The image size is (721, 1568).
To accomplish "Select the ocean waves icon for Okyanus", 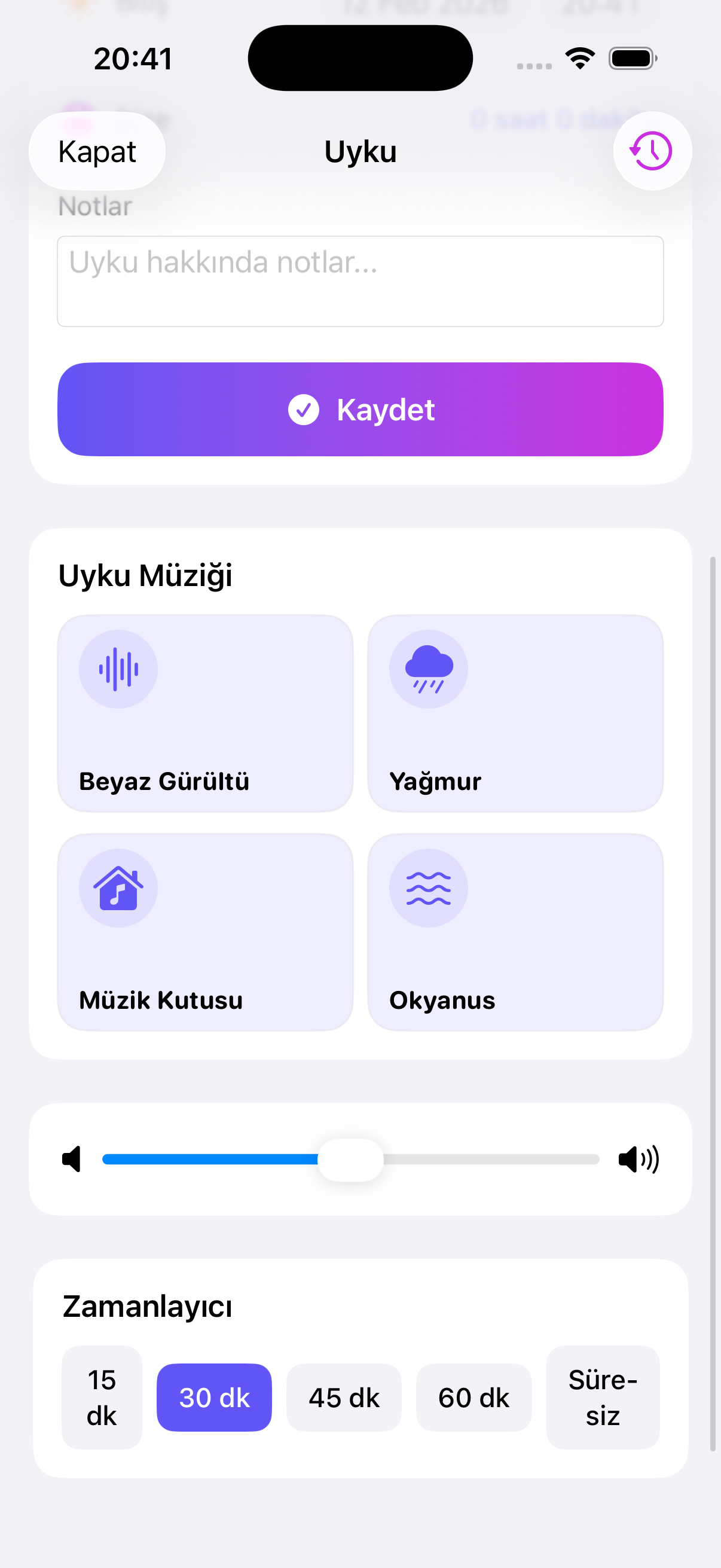I will coord(428,888).
